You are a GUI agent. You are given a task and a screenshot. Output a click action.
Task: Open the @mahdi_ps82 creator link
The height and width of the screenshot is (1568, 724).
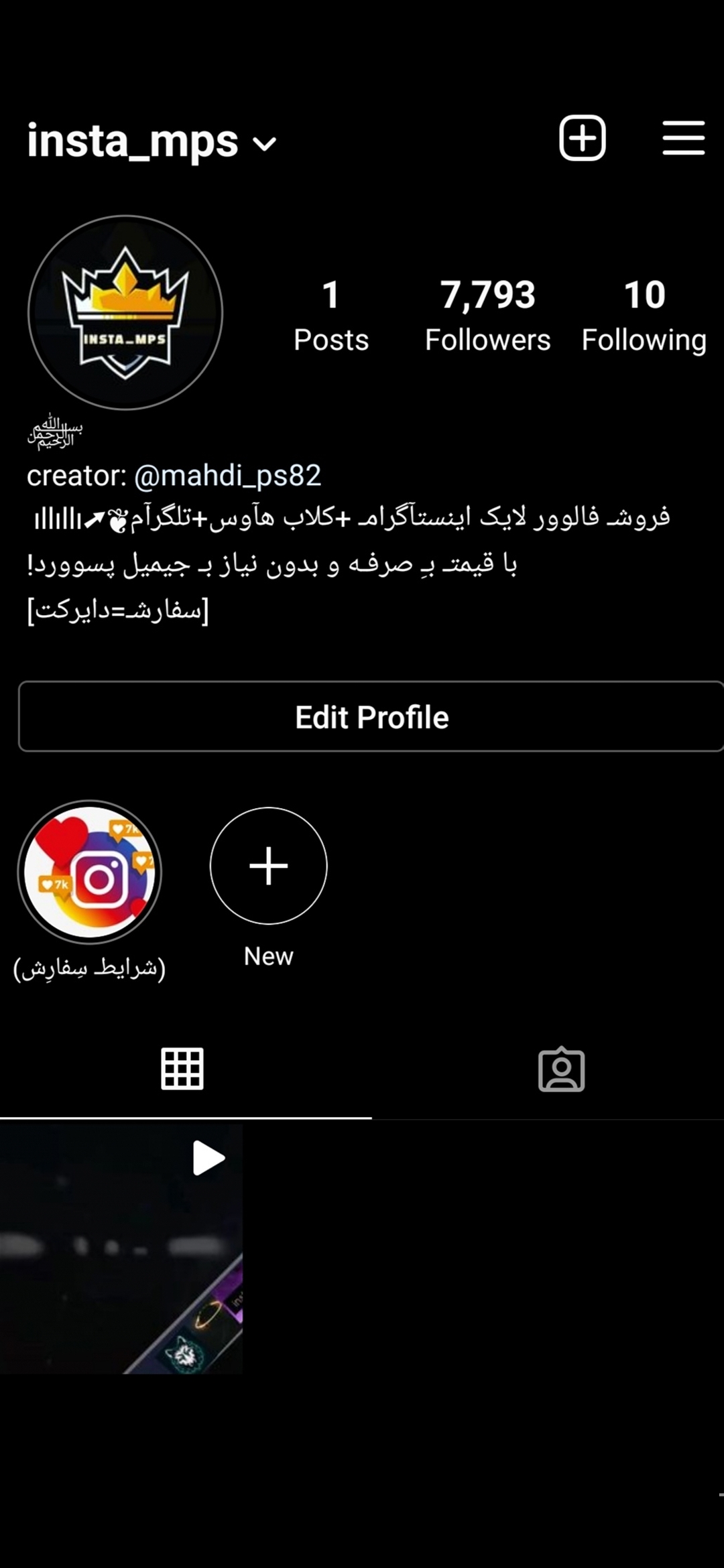pyautogui.click(x=227, y=475)
